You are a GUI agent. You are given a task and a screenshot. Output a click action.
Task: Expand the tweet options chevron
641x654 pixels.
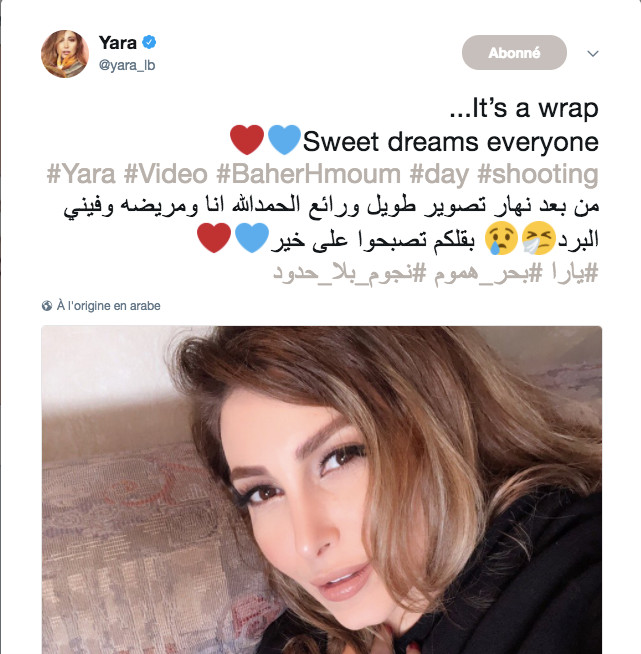click(x=593, y=53)
